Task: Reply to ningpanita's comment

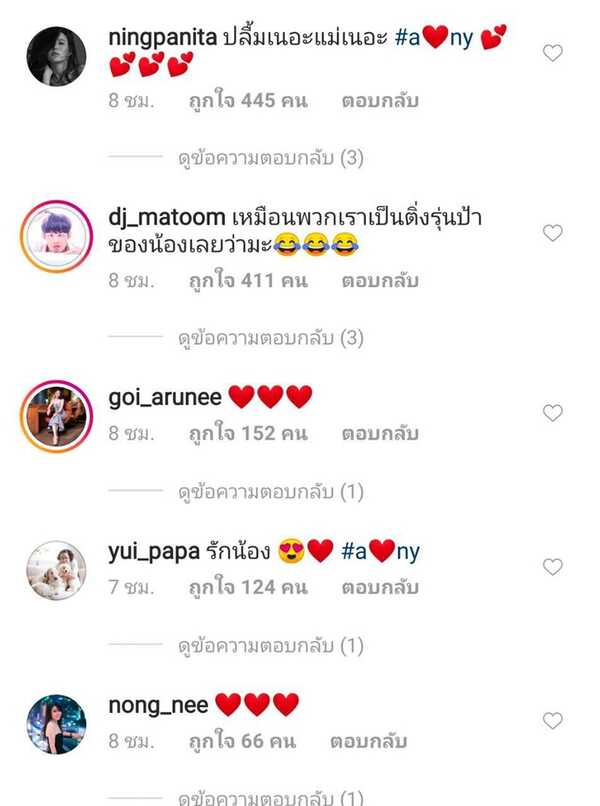Action: [380, 101]
